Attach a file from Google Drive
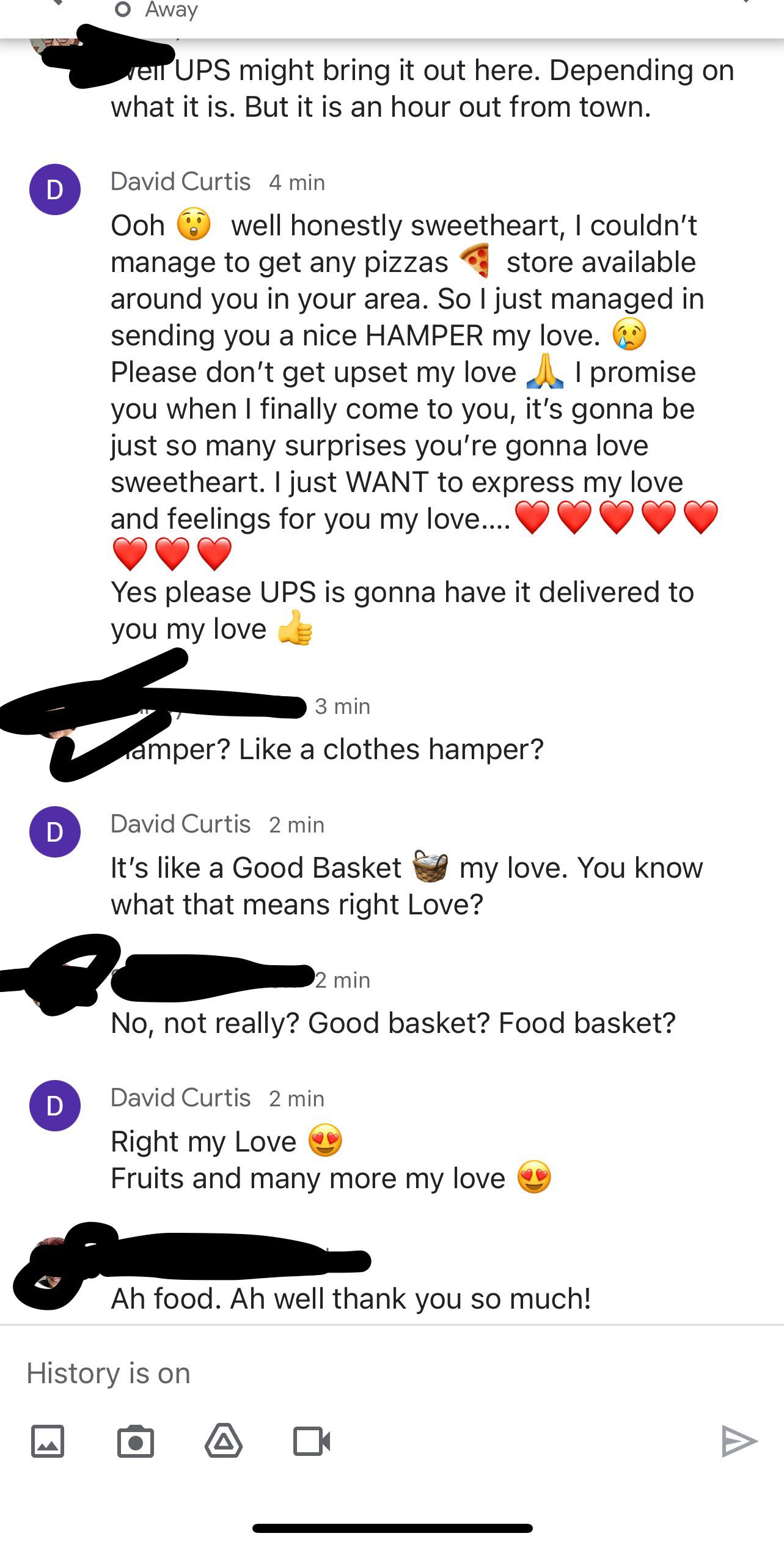784x1547 pixels. [x=223, y=1441]
